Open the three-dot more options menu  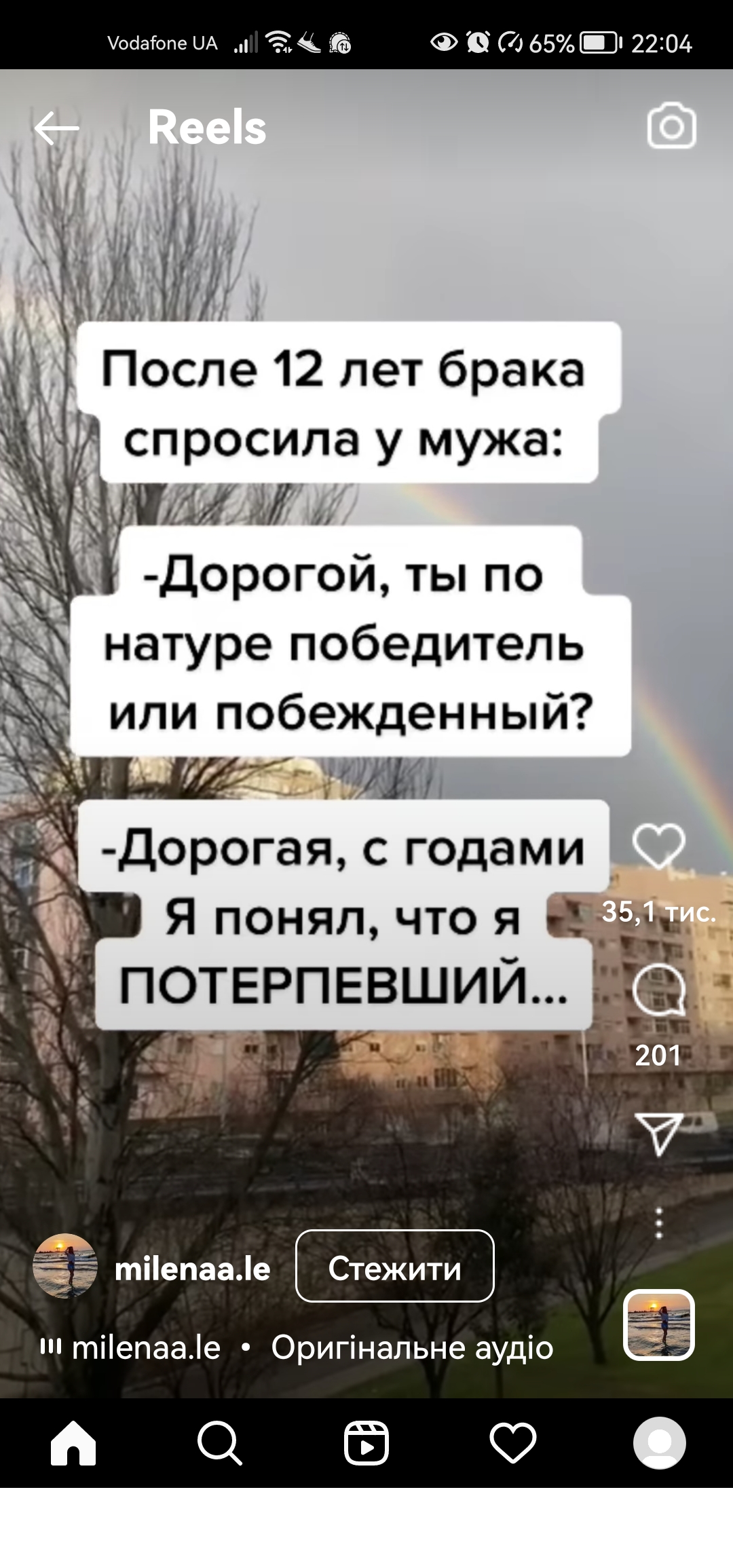tap(658, 1223)
